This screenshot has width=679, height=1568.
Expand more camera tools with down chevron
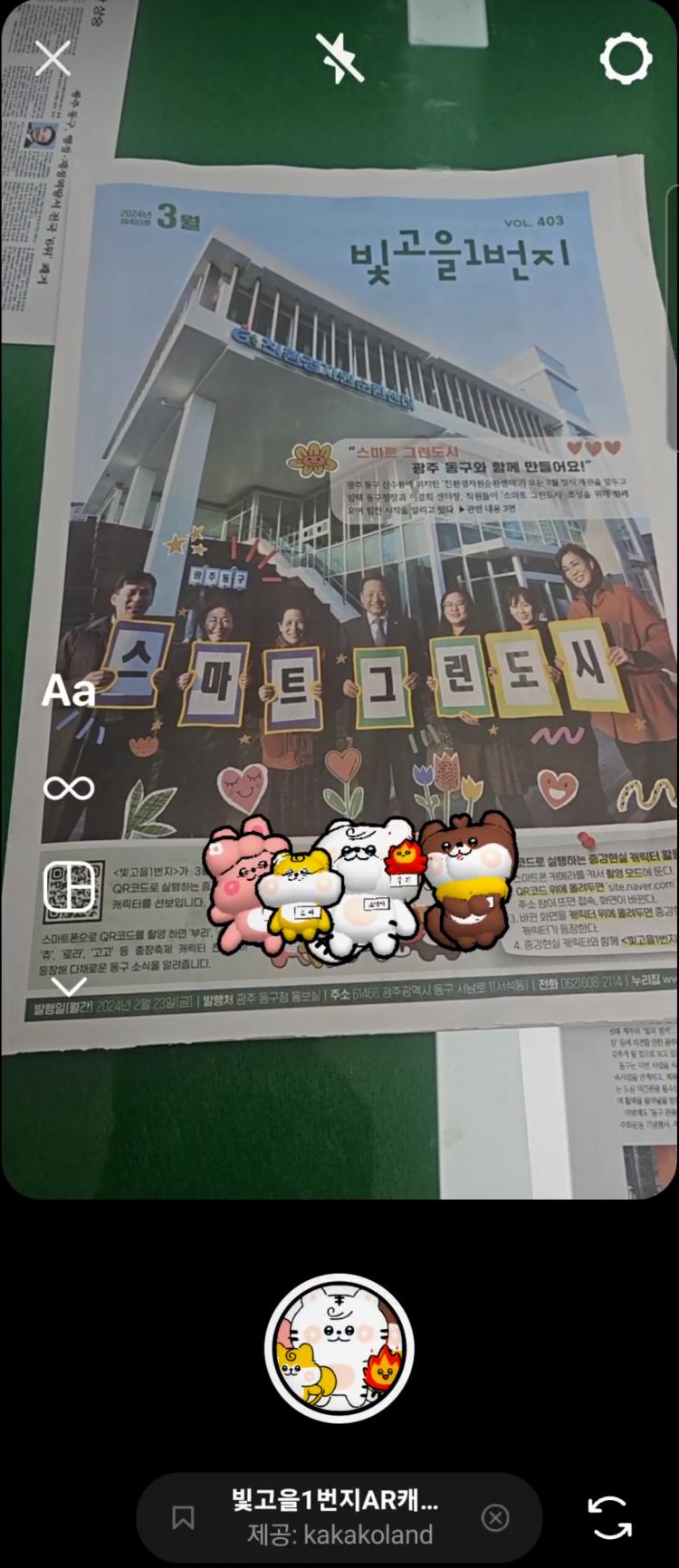(x=69, y=986)
